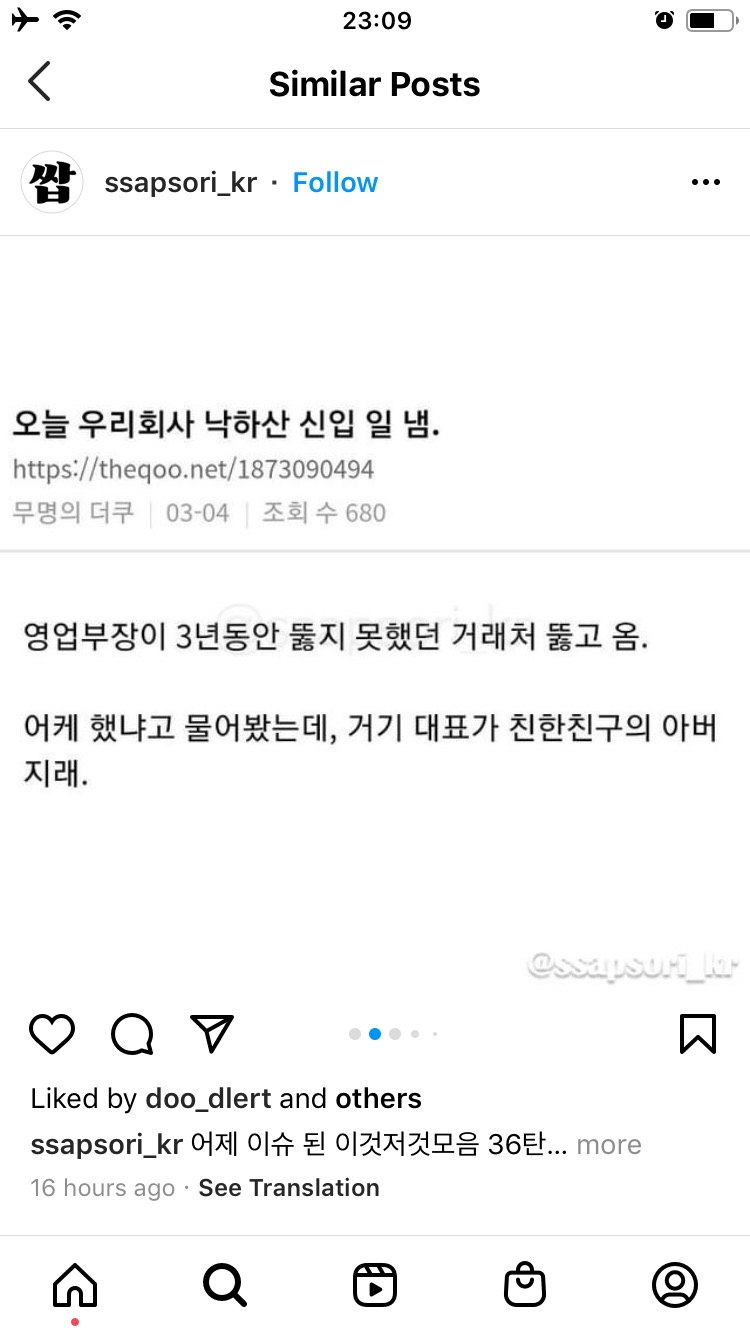Tap See Translation under the caption
The height and width of the screenshot is (1334, 750).
click(289, 1188)
